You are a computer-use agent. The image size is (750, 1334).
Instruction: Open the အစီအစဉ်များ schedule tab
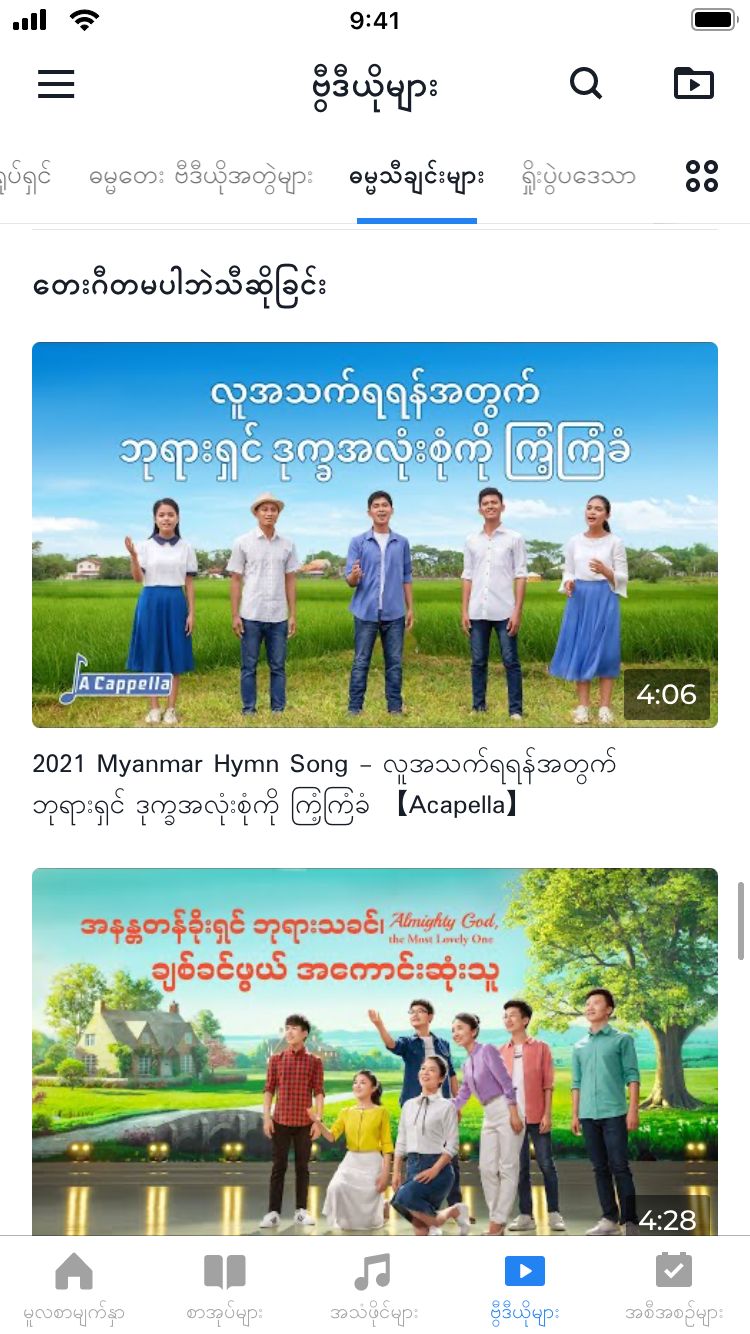click(674, 1286)
